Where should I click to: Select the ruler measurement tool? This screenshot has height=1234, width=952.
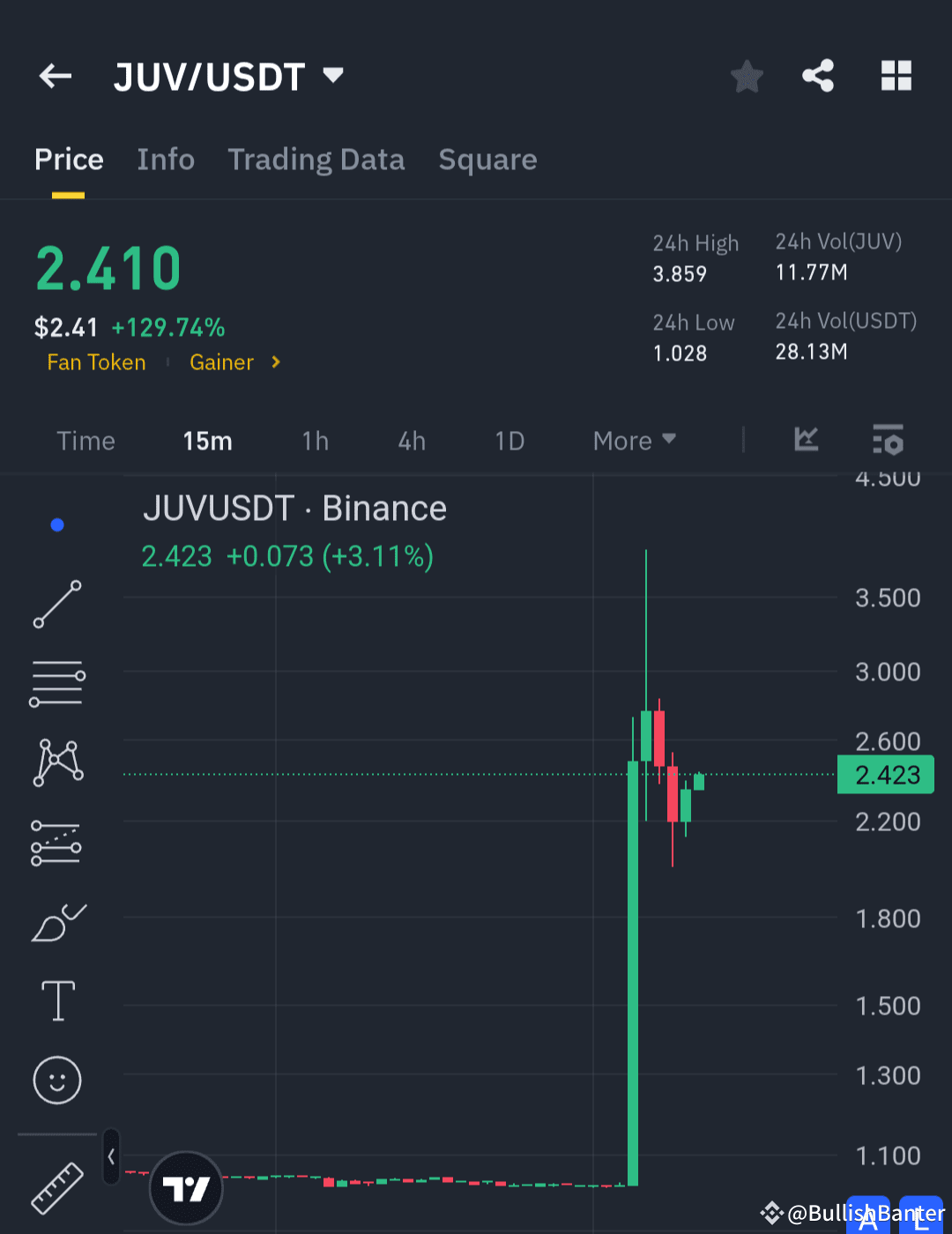56,1188
